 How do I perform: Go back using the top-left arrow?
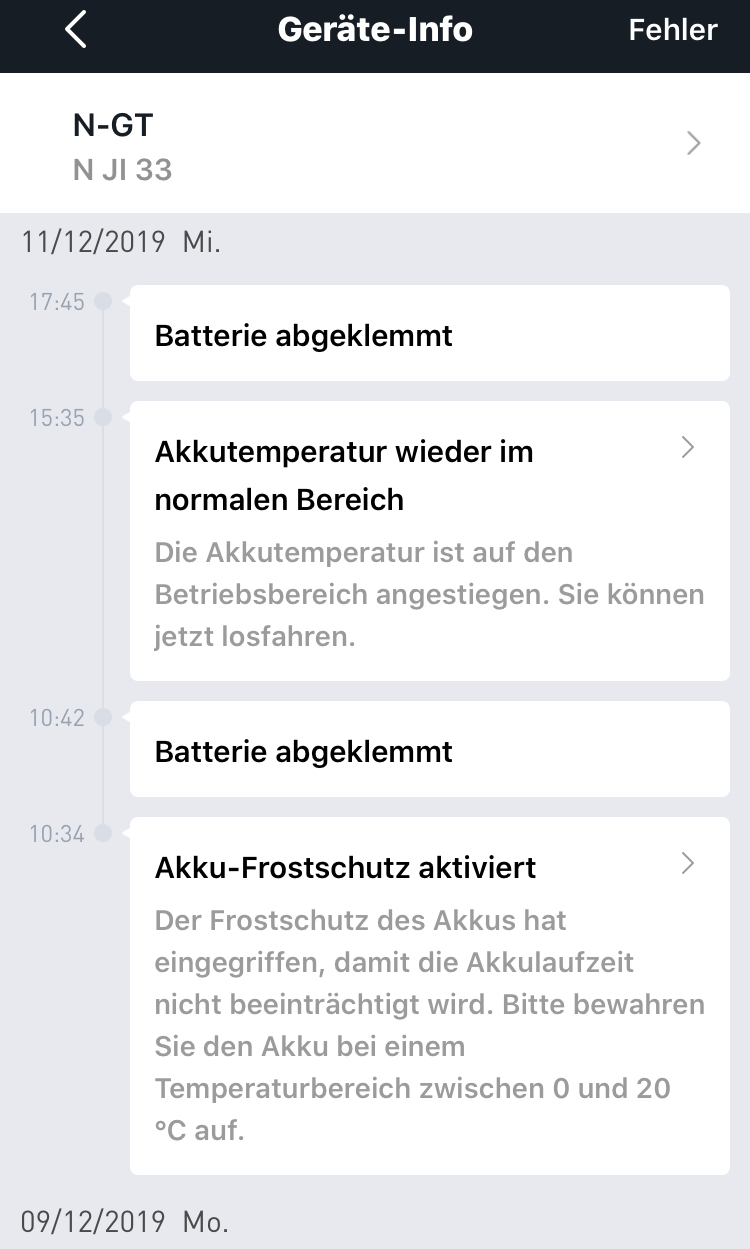(76, 31)
